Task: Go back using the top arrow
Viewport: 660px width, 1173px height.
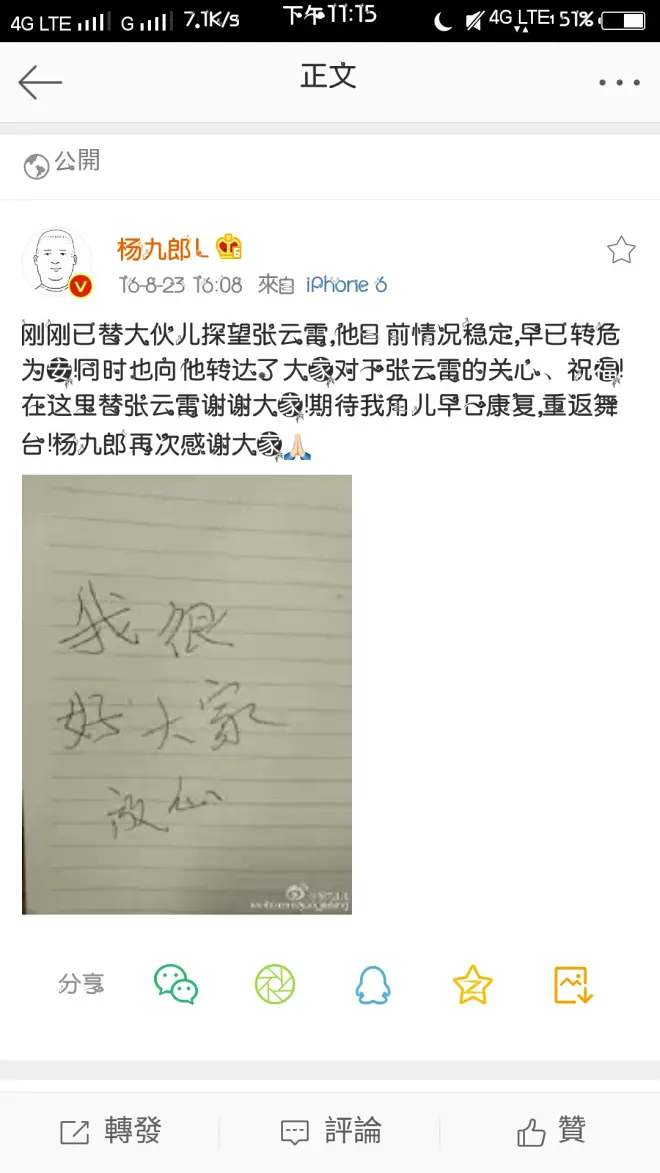Action: (40, 83)
